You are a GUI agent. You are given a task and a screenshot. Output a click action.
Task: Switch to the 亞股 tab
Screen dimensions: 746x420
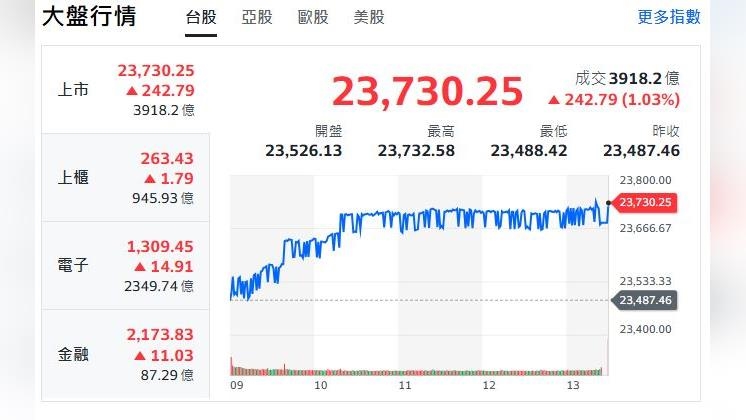click(256, 17)
